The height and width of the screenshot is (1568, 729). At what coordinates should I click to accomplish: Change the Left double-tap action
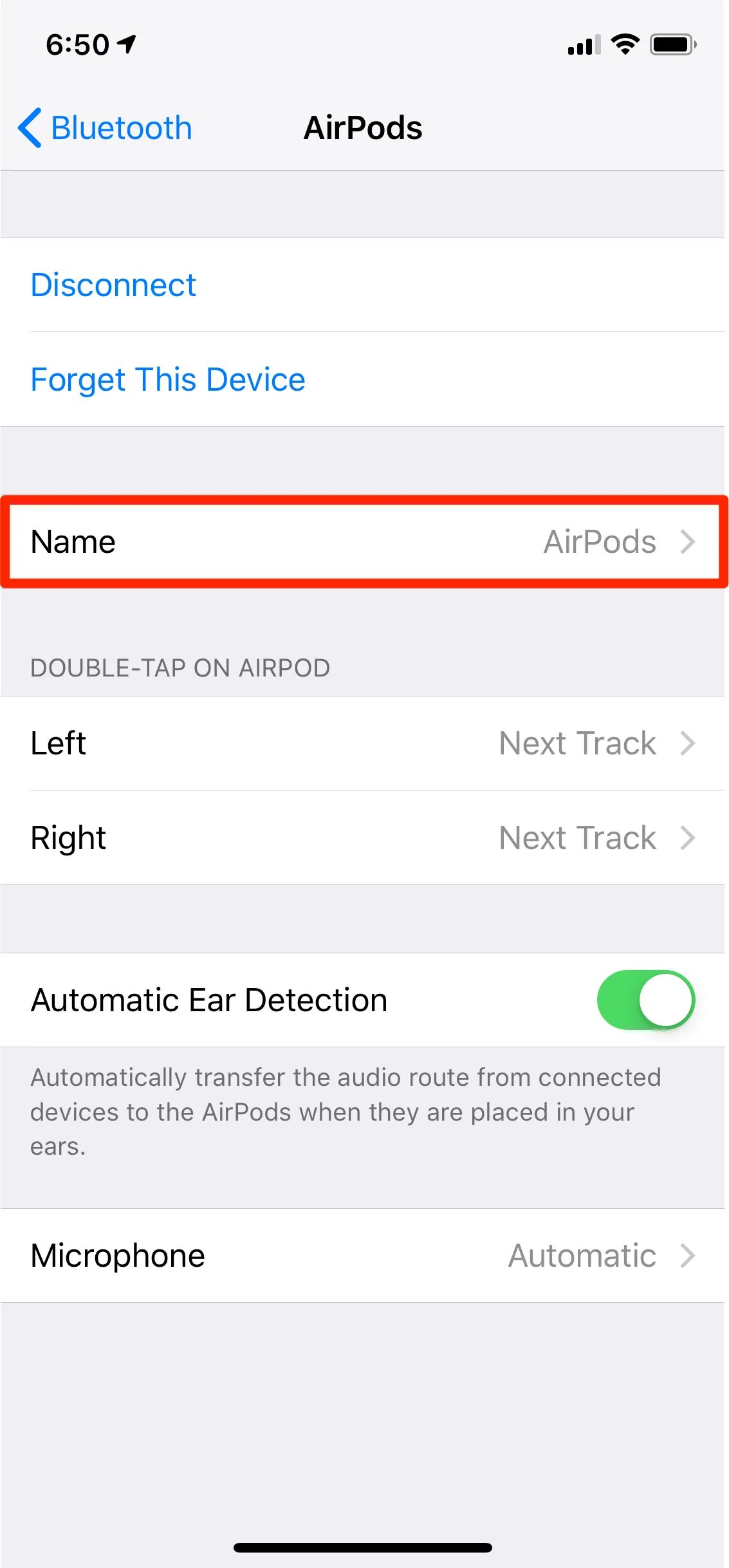coord(364,743)
